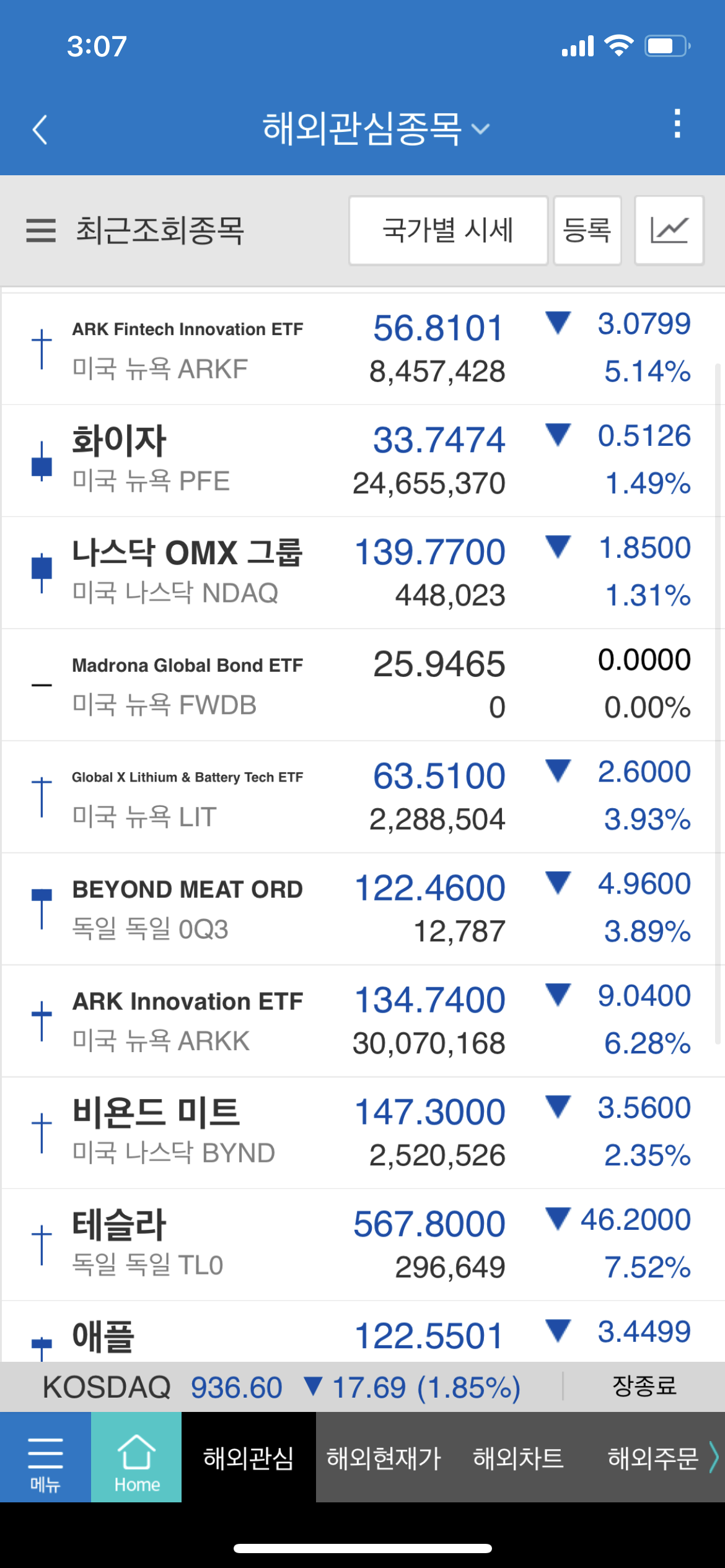
Task: Tap the 등록 button
Action: pos(587,230)
